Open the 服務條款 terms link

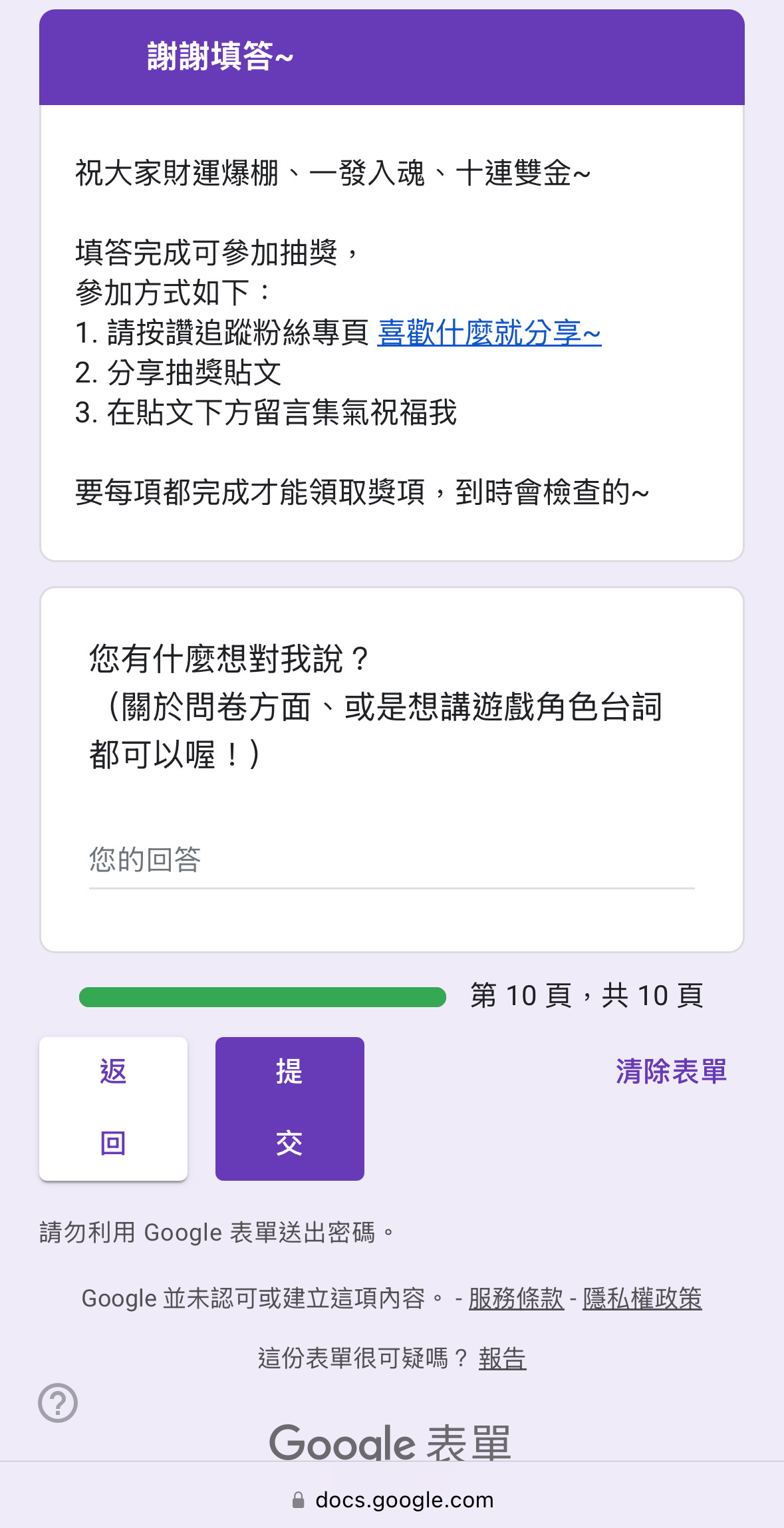point(516,1298)
